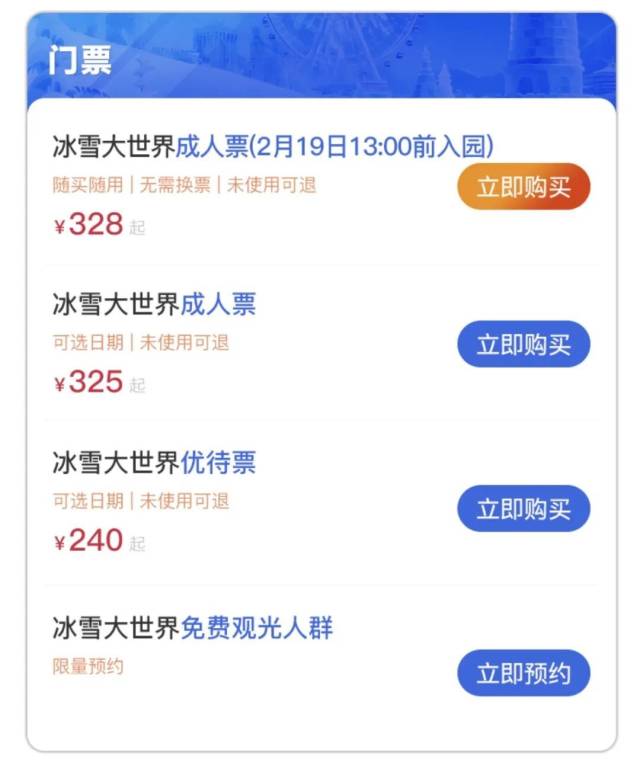Tap 立即购买 for the ¥325 成人票
Screen dimensions: 640x769
coord(523,345)
